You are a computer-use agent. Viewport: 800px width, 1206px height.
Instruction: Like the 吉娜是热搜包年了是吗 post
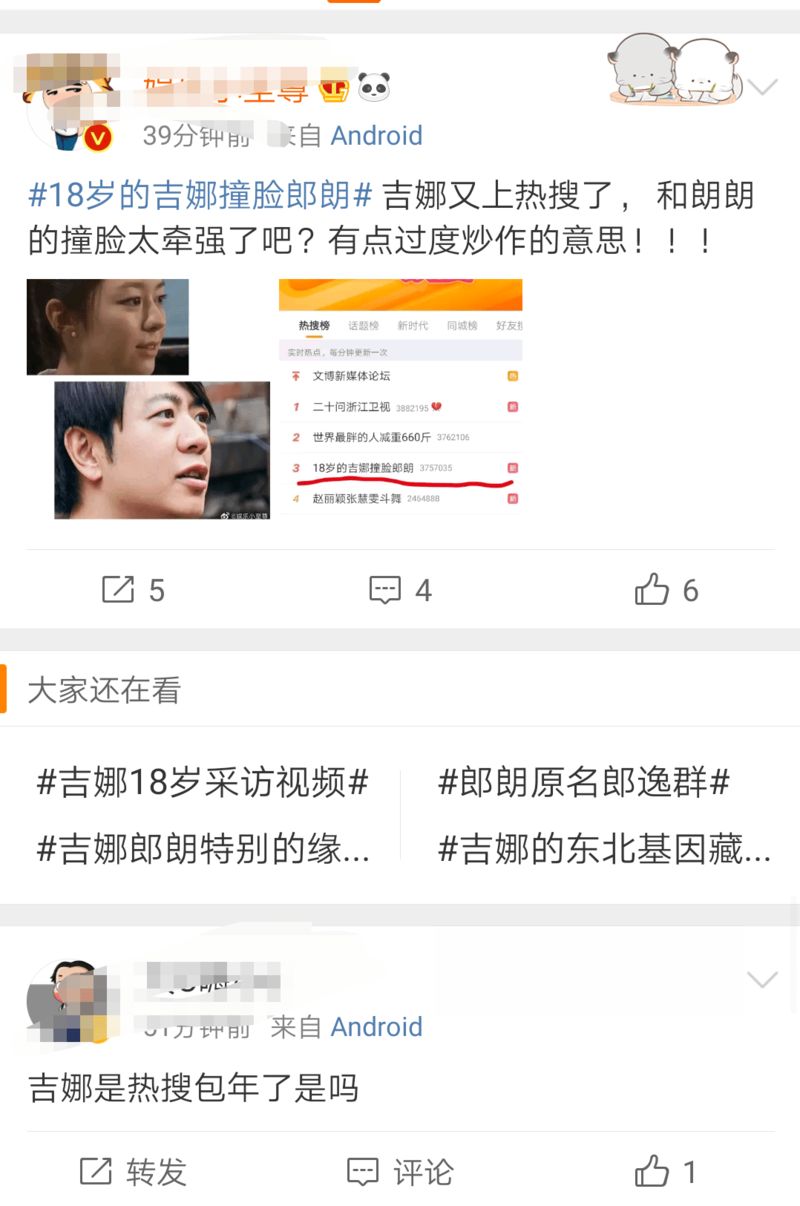666,1171
